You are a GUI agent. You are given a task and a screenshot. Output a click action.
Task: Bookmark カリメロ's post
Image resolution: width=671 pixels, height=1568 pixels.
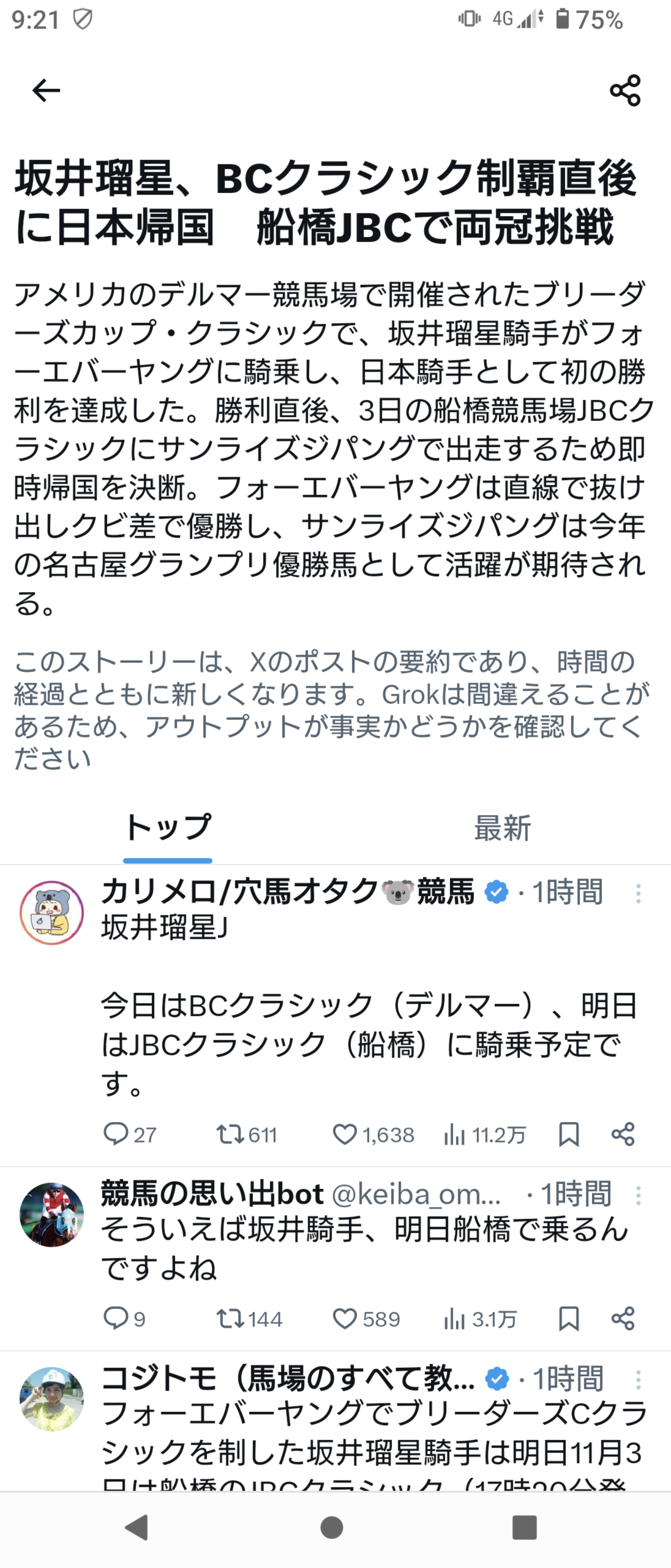pyautogui.click(x=569, y=1134)
